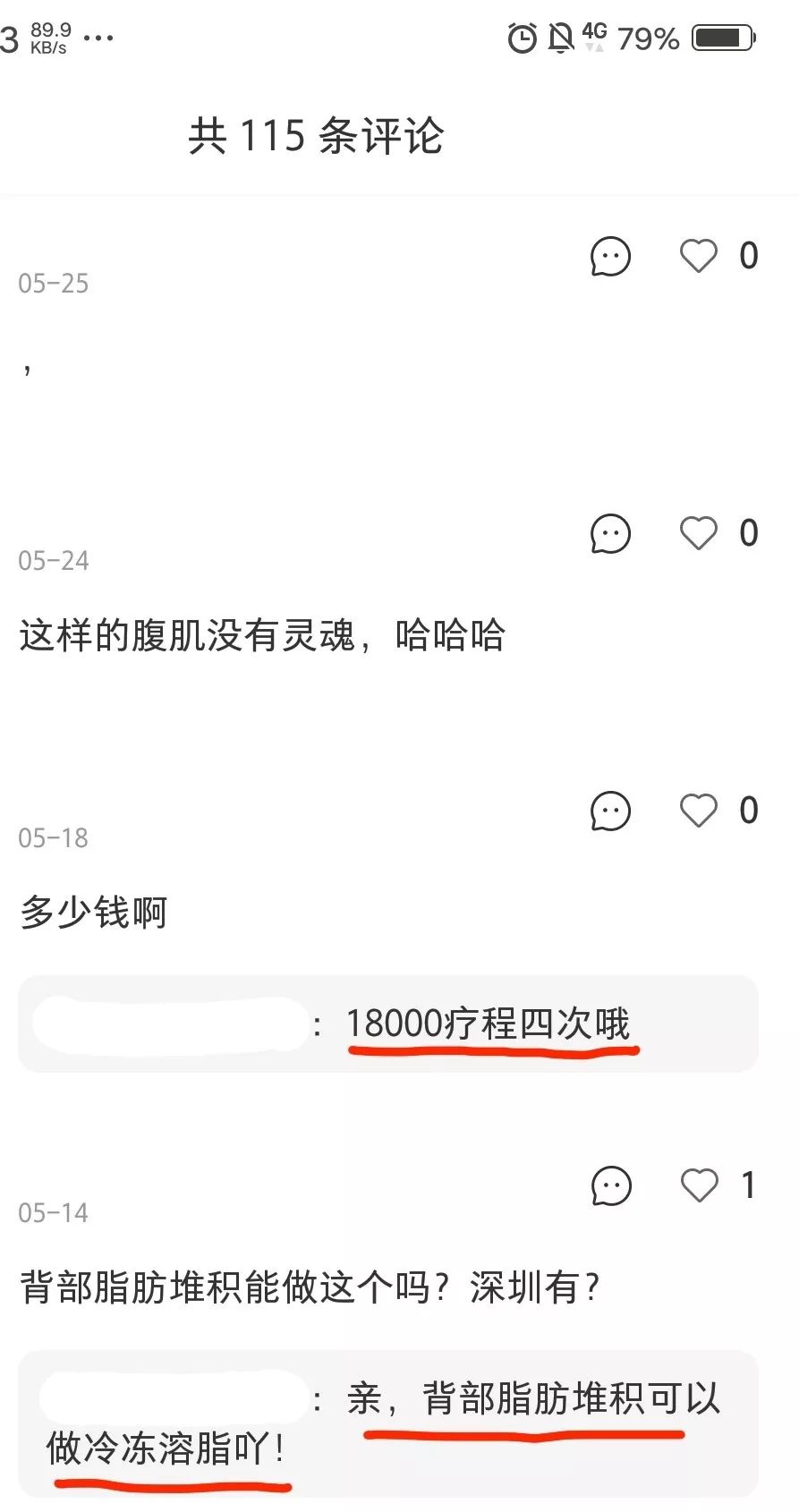The height and width of the screenshot is (1512, 799).
Task: Reply to the 05-25 comment
Action: (610, 257)
